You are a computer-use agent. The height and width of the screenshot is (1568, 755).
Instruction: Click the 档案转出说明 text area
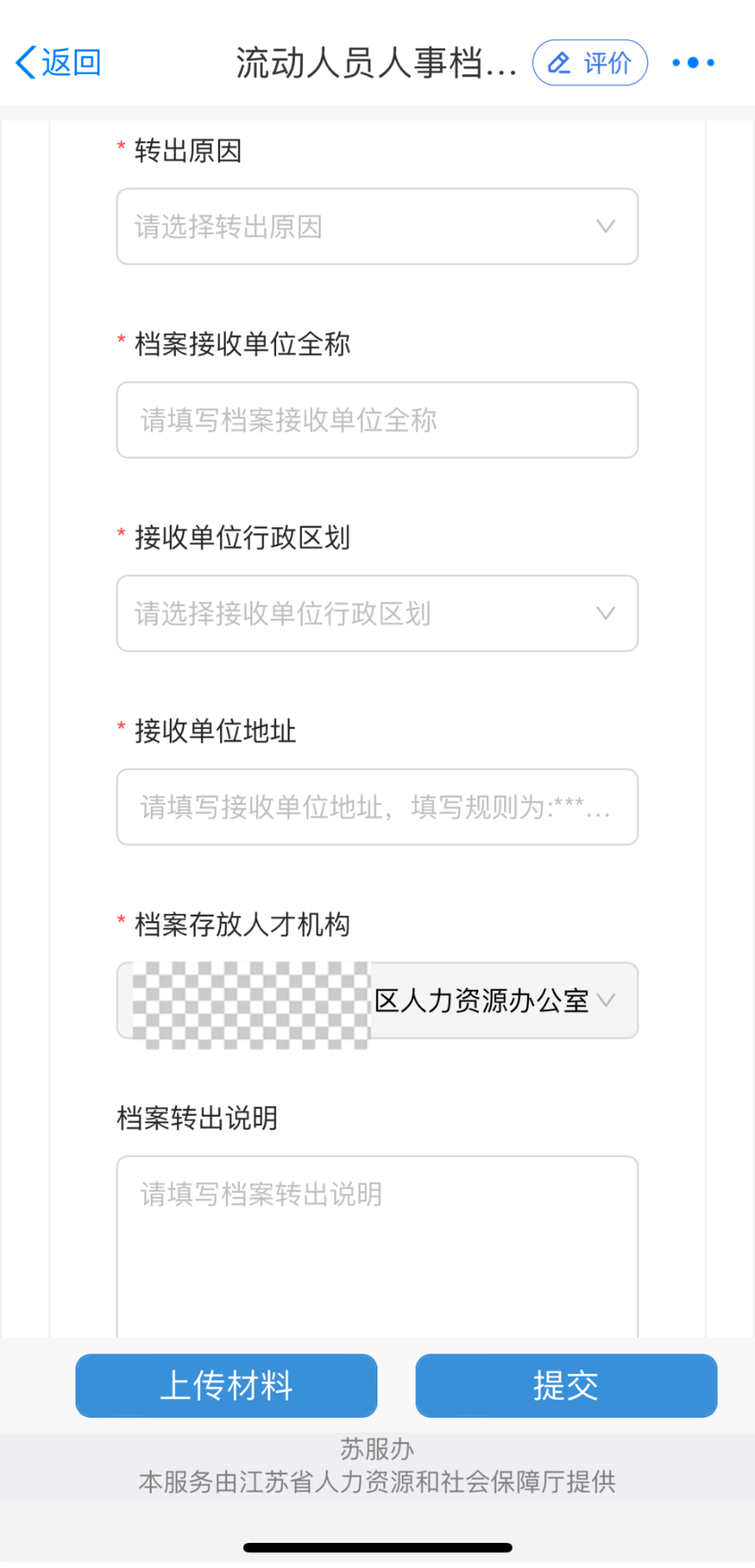(377, 1235)
